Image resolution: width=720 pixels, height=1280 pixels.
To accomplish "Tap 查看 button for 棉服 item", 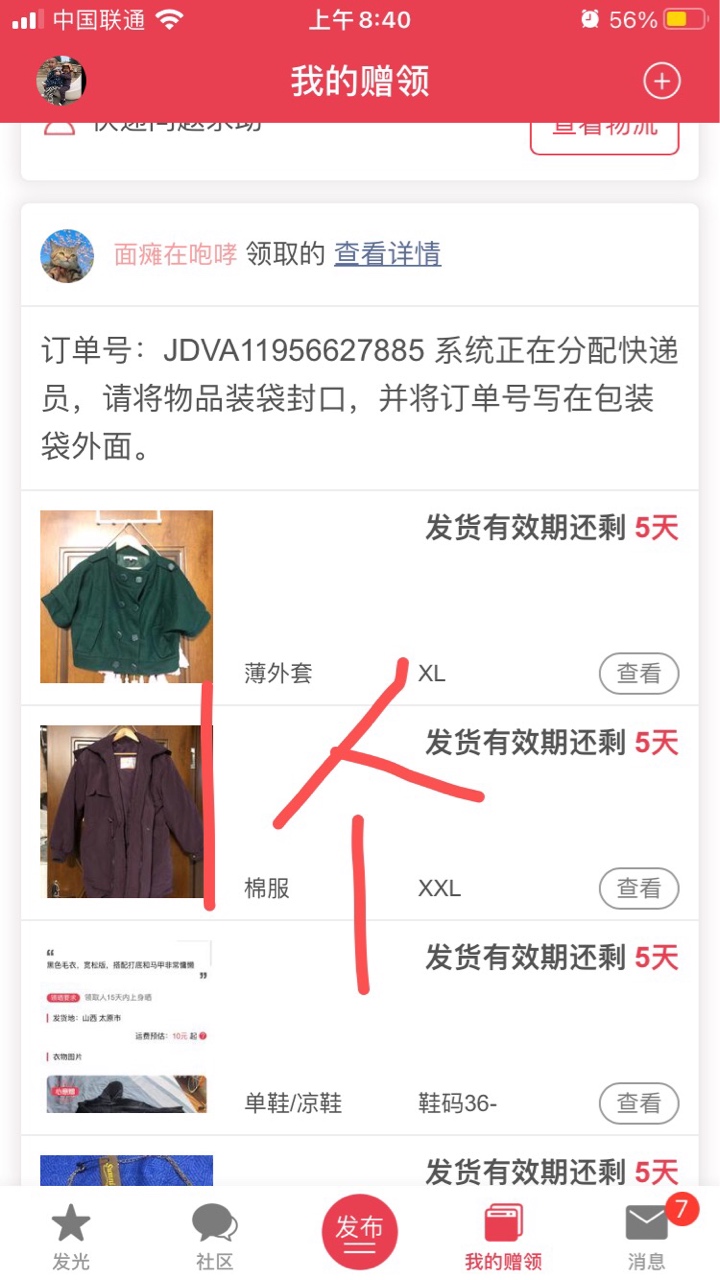I will pyautogui.click(x=638, y=888).
